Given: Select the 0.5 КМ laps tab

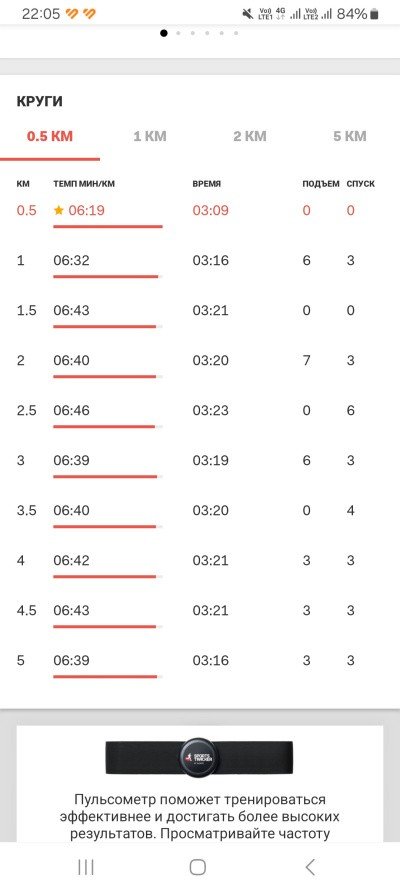Looking at the screenshot, I should 50,137.
